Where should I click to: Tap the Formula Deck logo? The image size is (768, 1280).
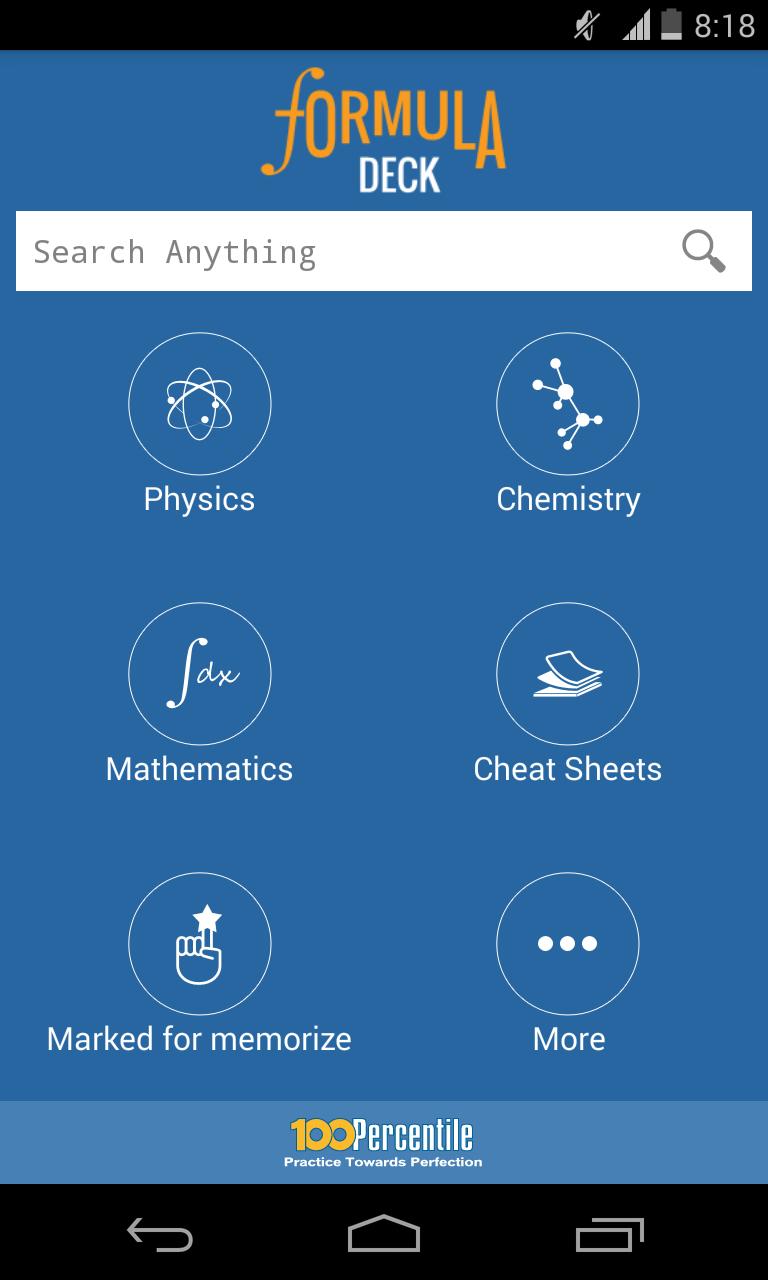click(384, 130)
